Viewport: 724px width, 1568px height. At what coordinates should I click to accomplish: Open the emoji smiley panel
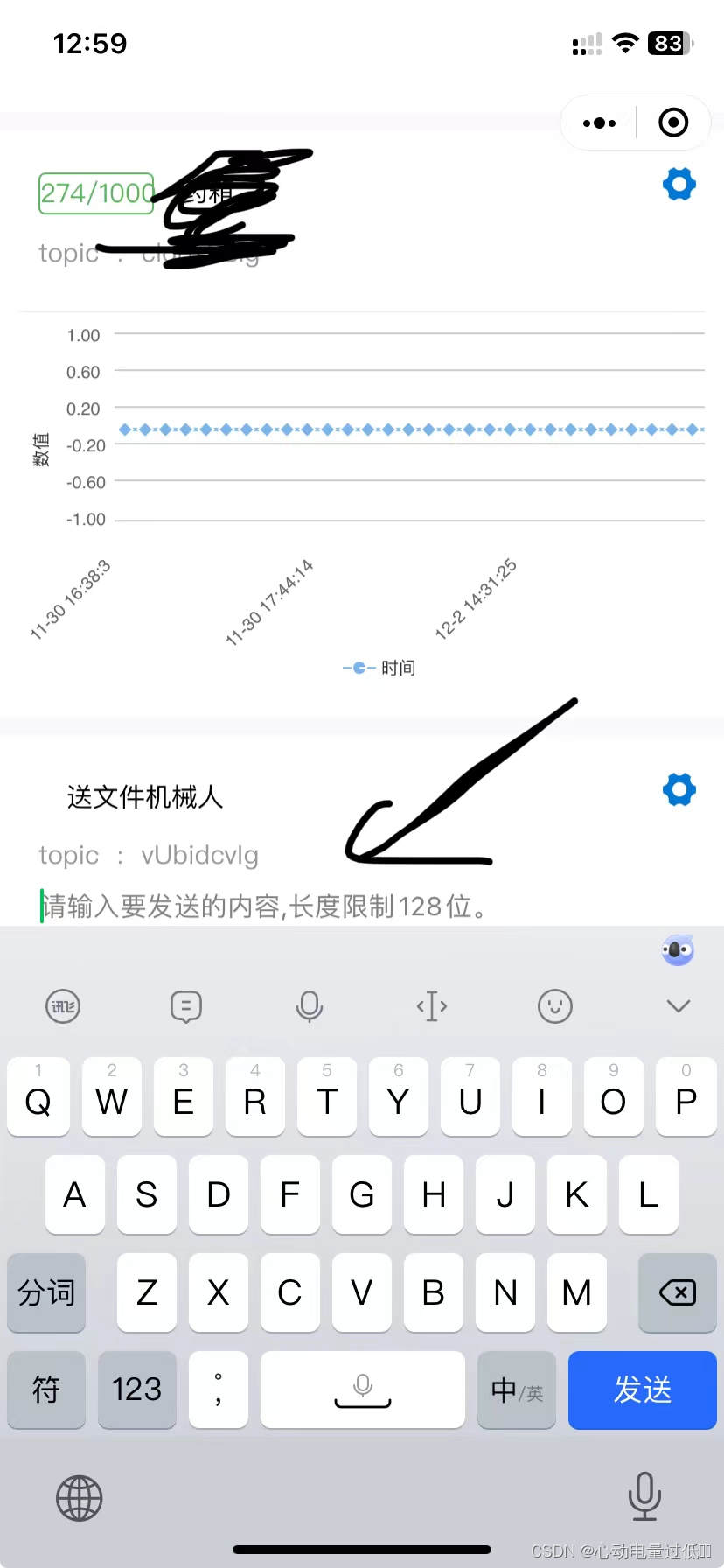click(x=555, y=1006)
